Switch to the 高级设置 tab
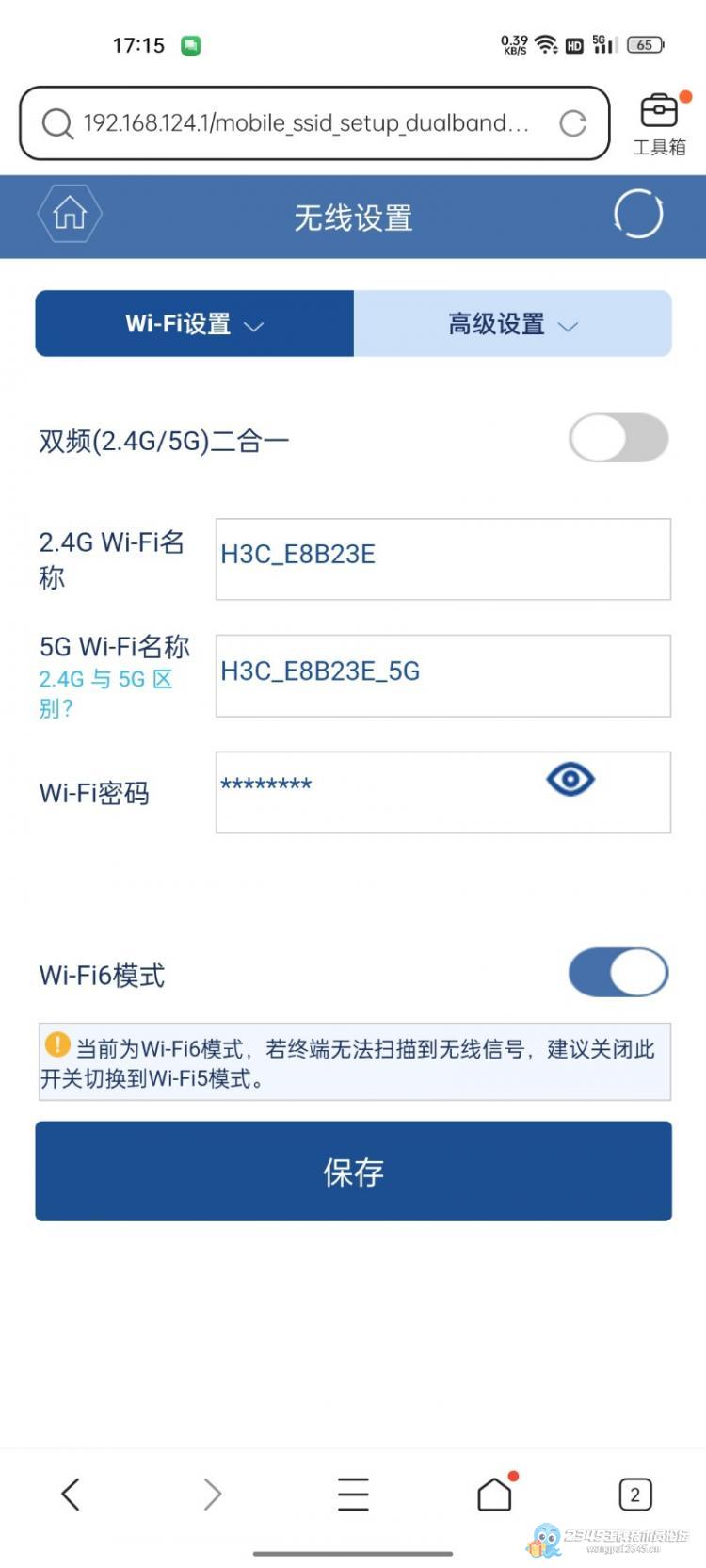706x1568 pixels. [512, 324]
